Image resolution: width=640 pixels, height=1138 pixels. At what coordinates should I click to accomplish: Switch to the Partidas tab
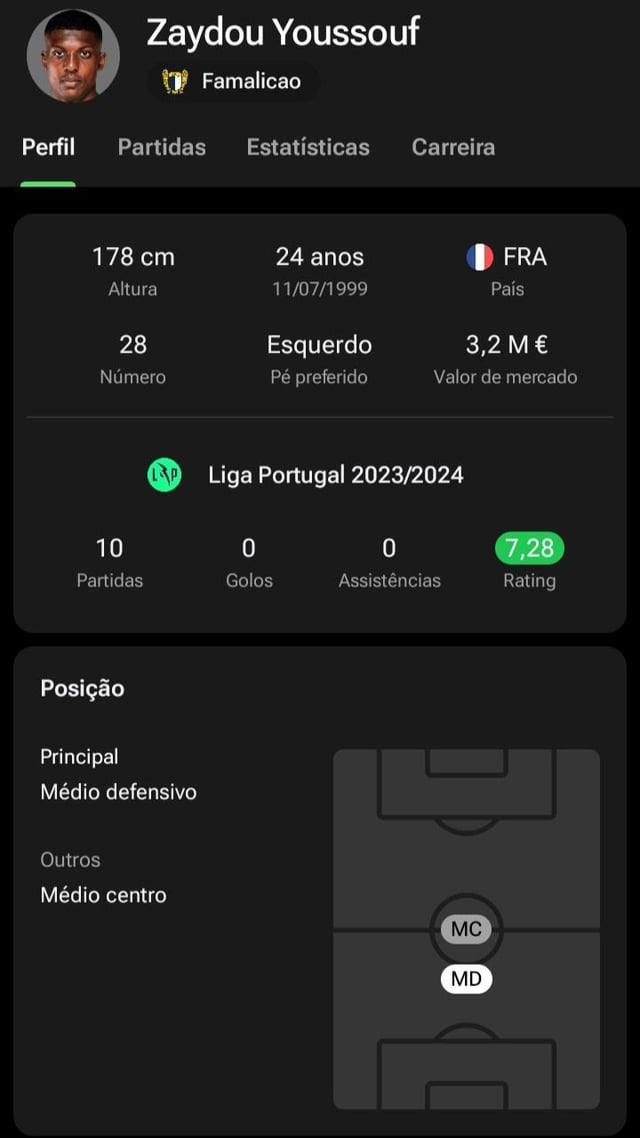(161, 147)
